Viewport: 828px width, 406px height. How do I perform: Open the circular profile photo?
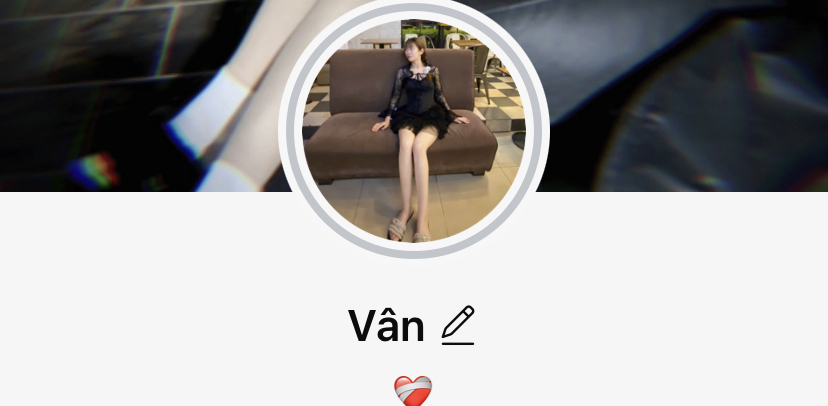414,128
